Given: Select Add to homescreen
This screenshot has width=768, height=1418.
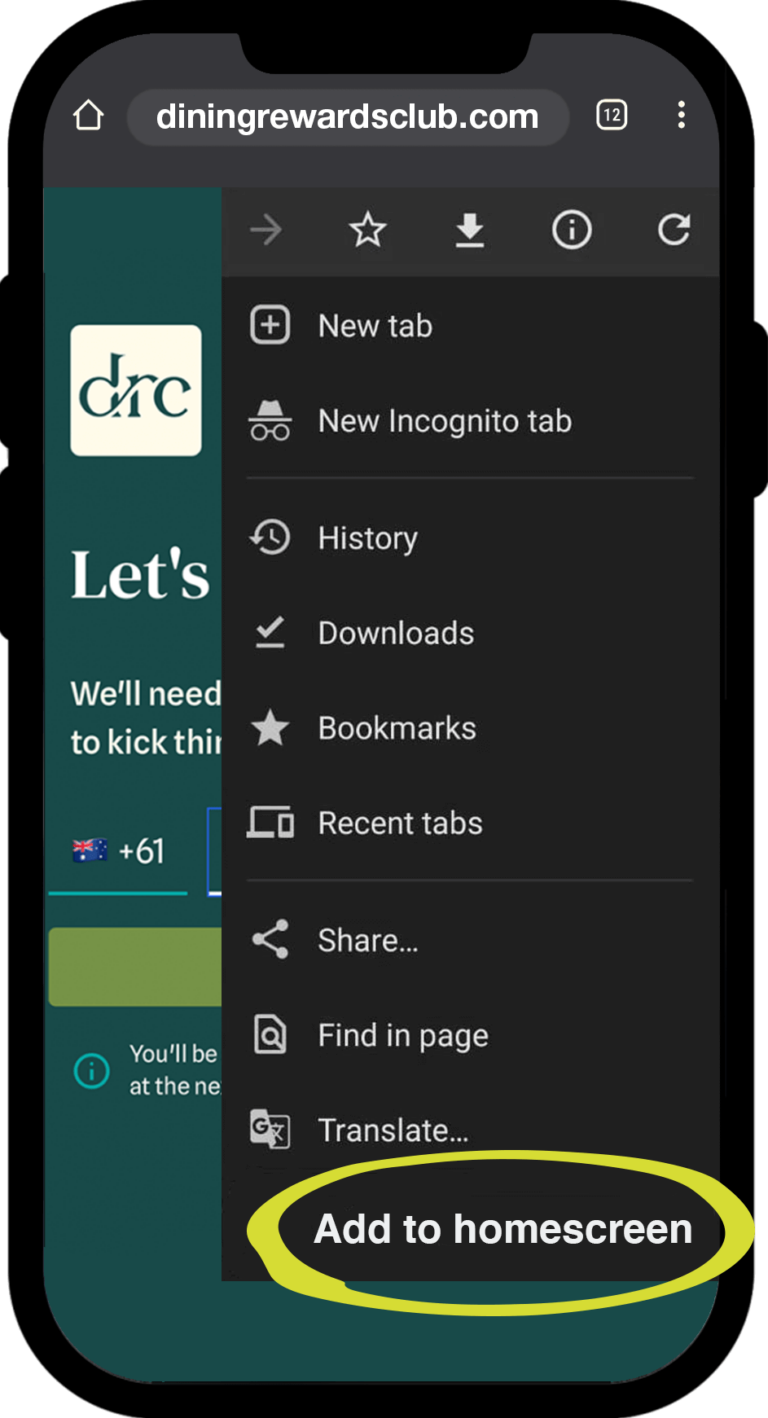Looking at the screenshot, I should point(502,1228).
